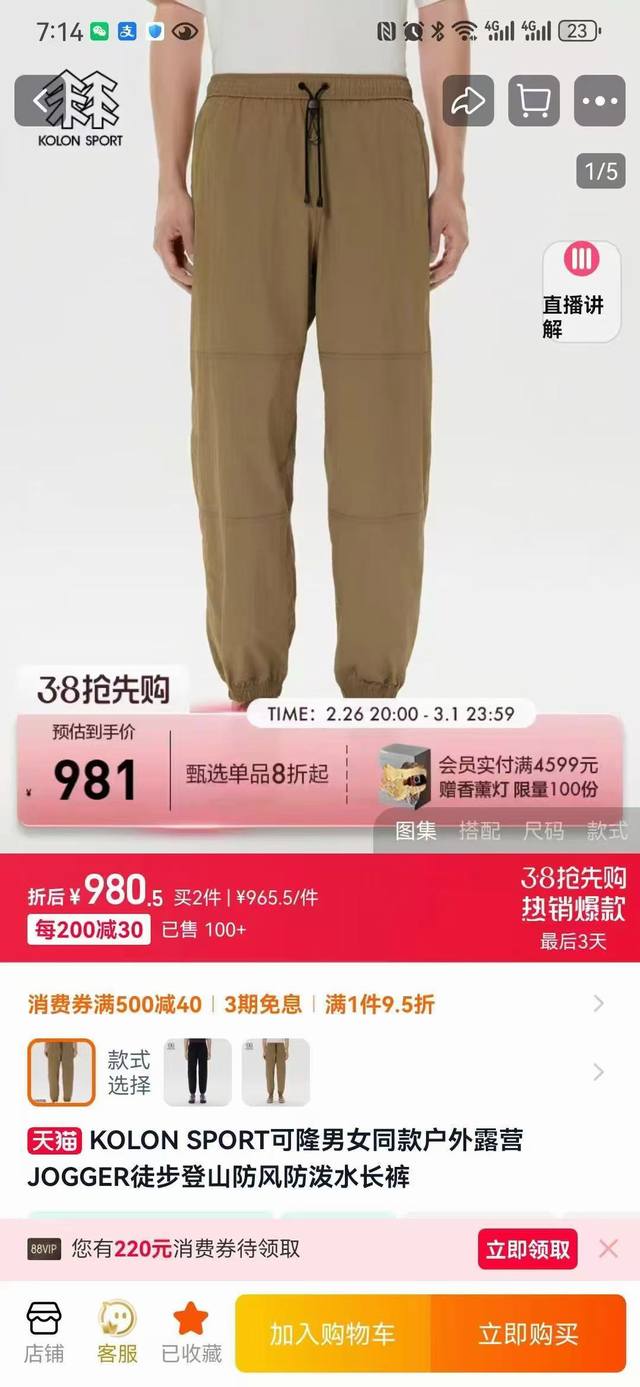
Task: Select the black pants style thumbnail
Action: click(x=197, y=1072)
